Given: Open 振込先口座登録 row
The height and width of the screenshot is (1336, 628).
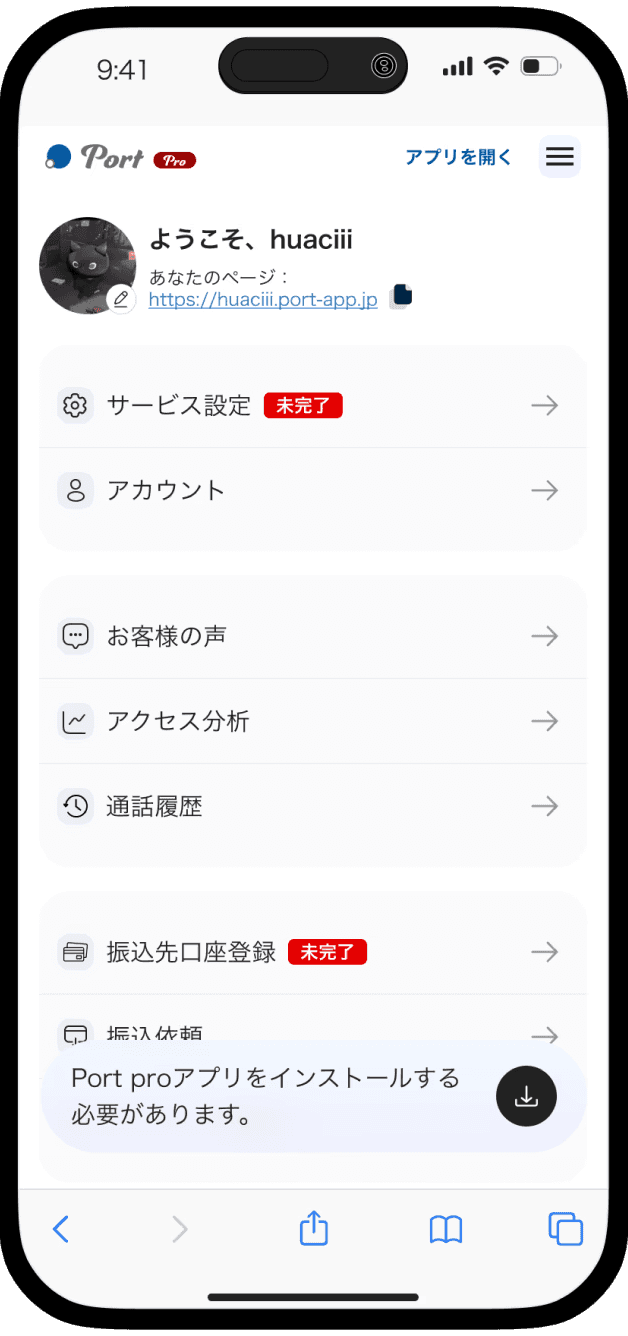Looking at the screenshot, I should point(313,952).
